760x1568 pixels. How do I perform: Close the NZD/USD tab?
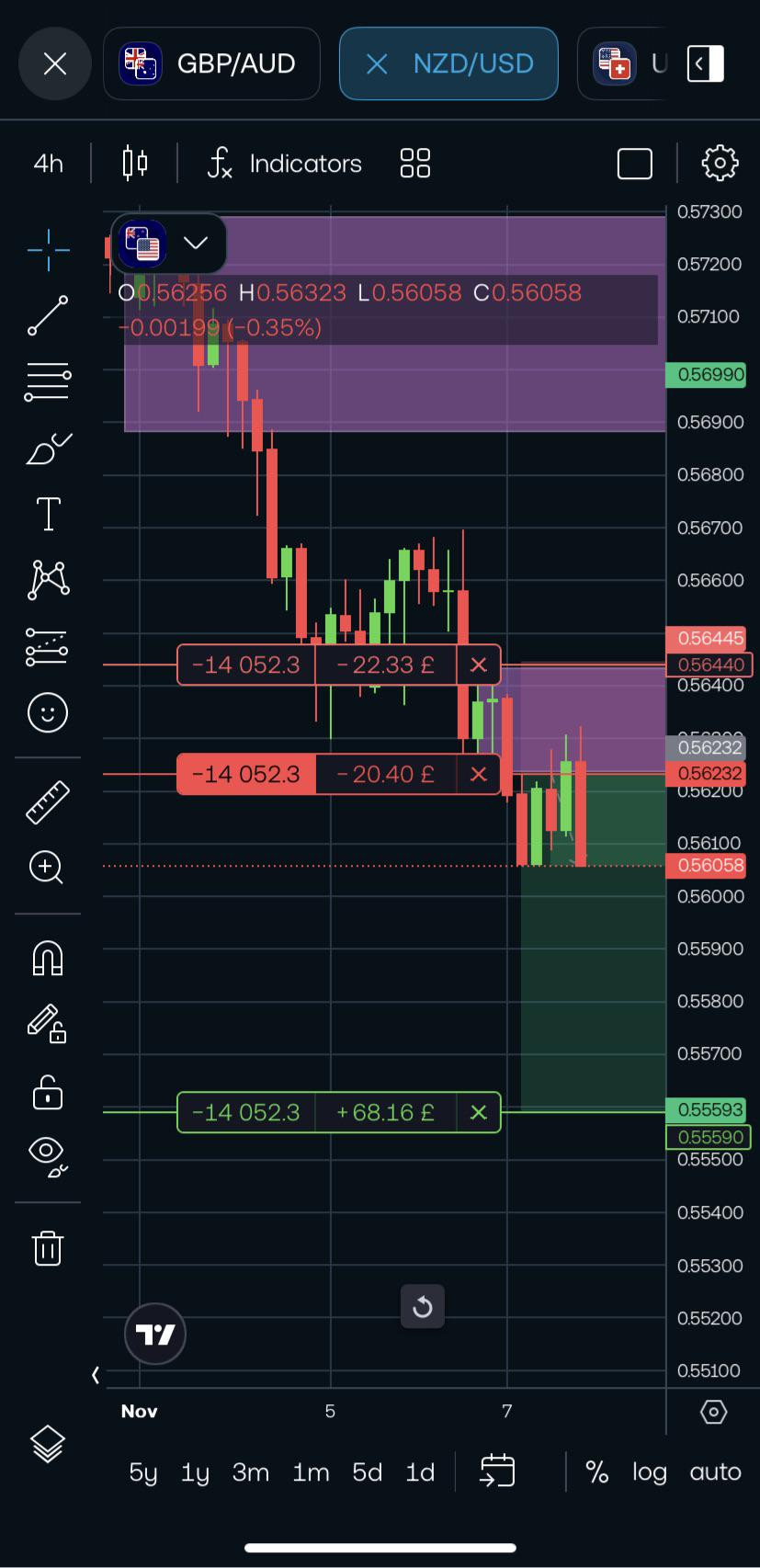pyautogui.click(x=377, y=63)
